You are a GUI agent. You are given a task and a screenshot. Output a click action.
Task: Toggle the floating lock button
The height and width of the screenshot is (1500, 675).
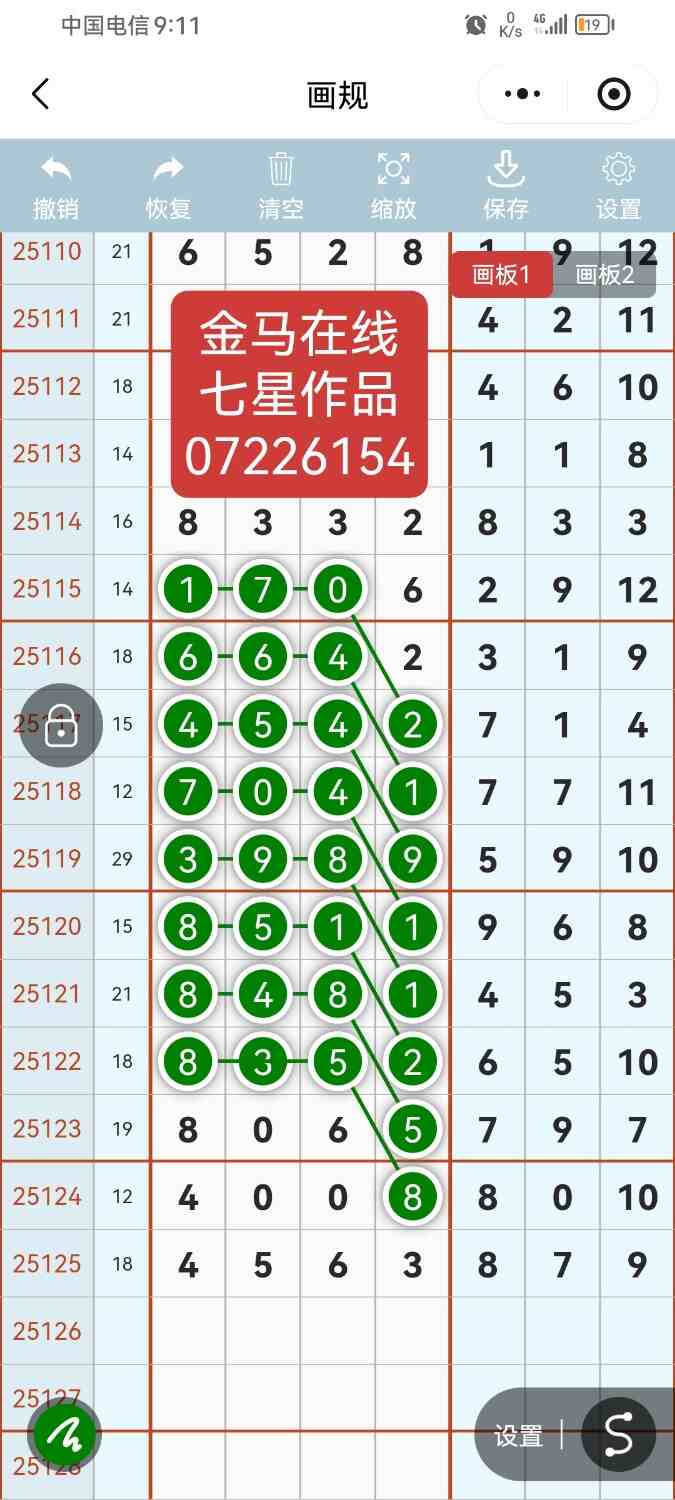click(x=61, y=726)
